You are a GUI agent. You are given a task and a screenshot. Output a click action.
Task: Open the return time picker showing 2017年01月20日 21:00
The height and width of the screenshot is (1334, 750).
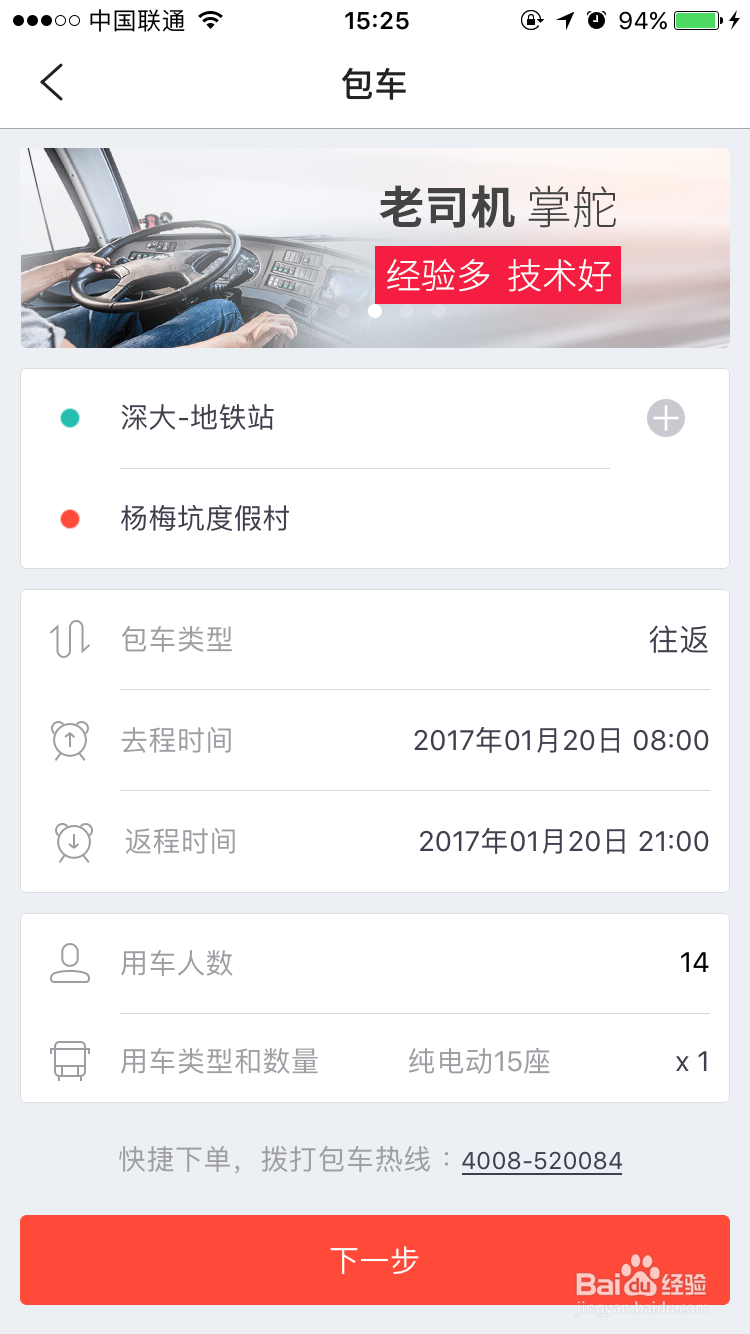(562, 841)
